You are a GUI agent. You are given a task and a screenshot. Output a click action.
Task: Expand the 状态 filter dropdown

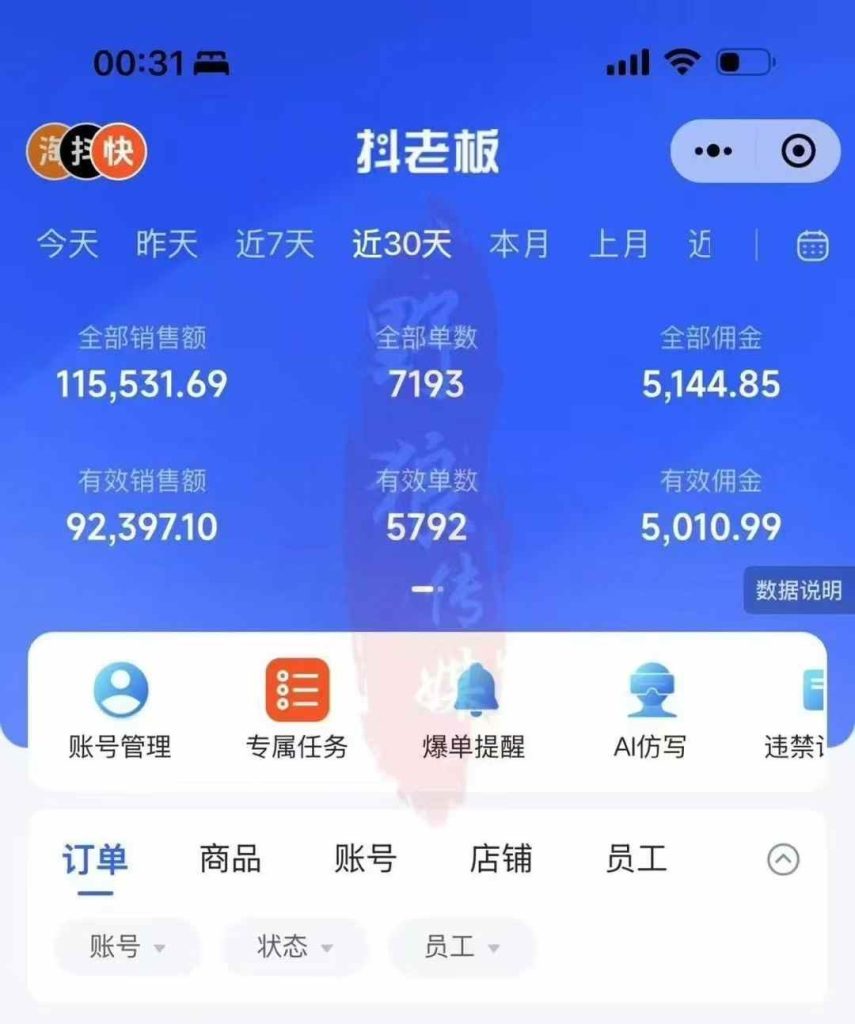(x=295, y=947)
